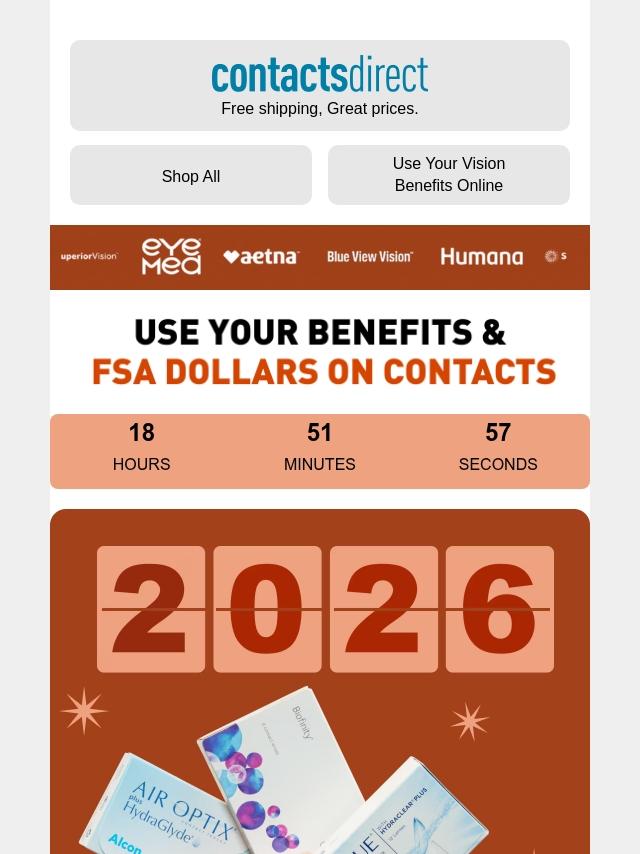Open the ContactsDirect logo header
Image resolution: width=640 pixels, height=854 pixels.
point(320,86)
